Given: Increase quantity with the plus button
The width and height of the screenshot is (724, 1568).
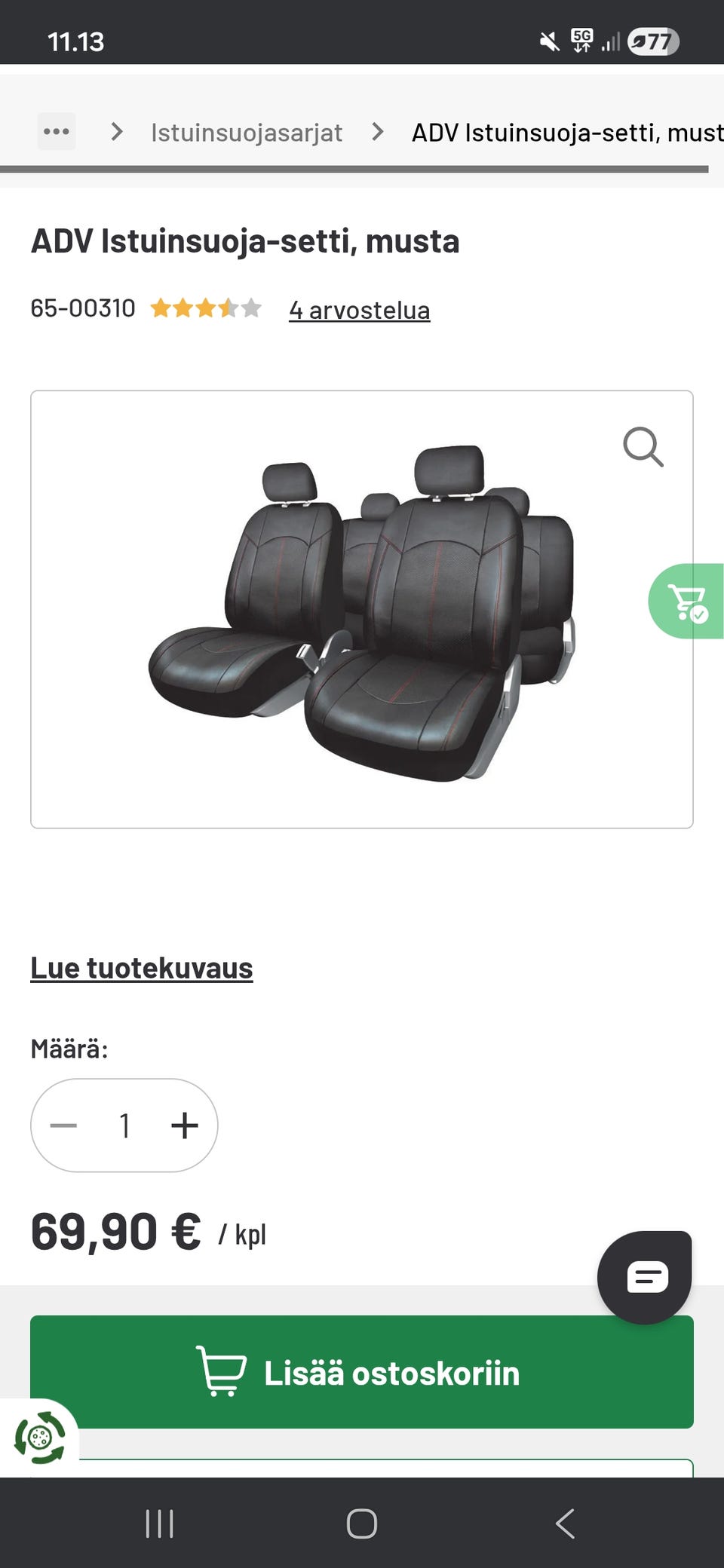Looking at the screenshot, I should (185, 1125).
